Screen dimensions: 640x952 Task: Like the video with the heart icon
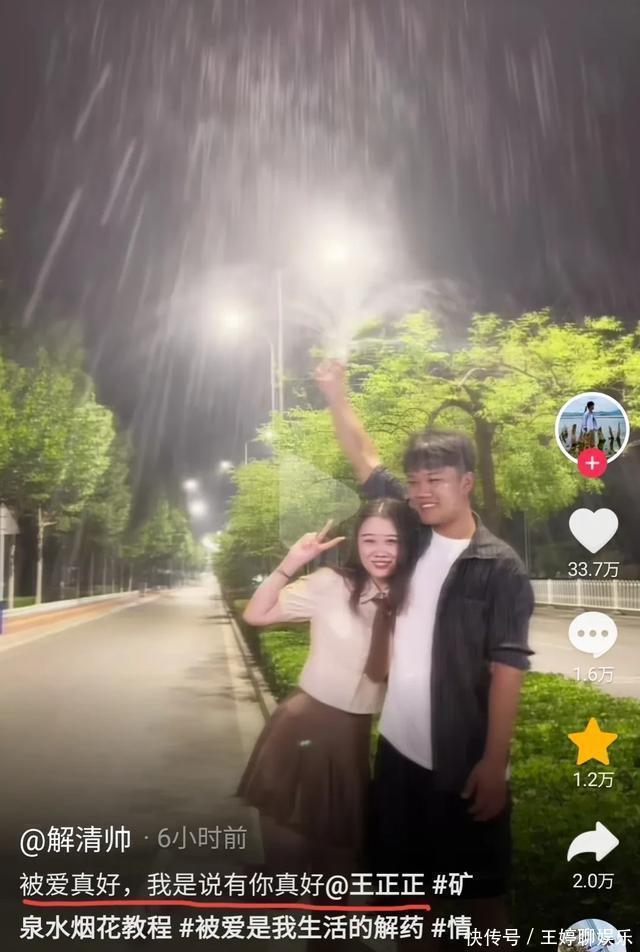593,530
